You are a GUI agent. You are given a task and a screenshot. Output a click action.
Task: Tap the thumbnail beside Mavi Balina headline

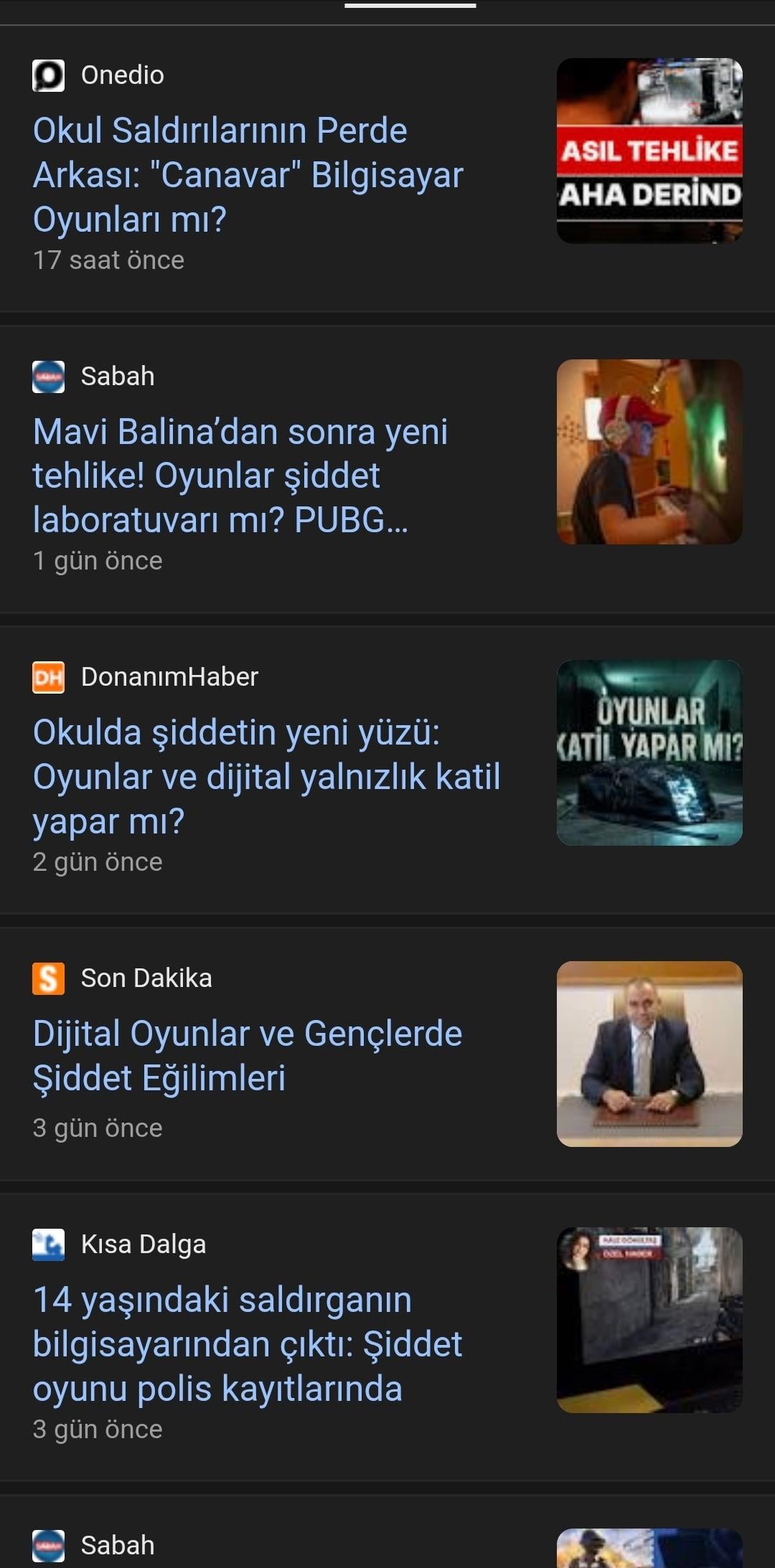649,452
